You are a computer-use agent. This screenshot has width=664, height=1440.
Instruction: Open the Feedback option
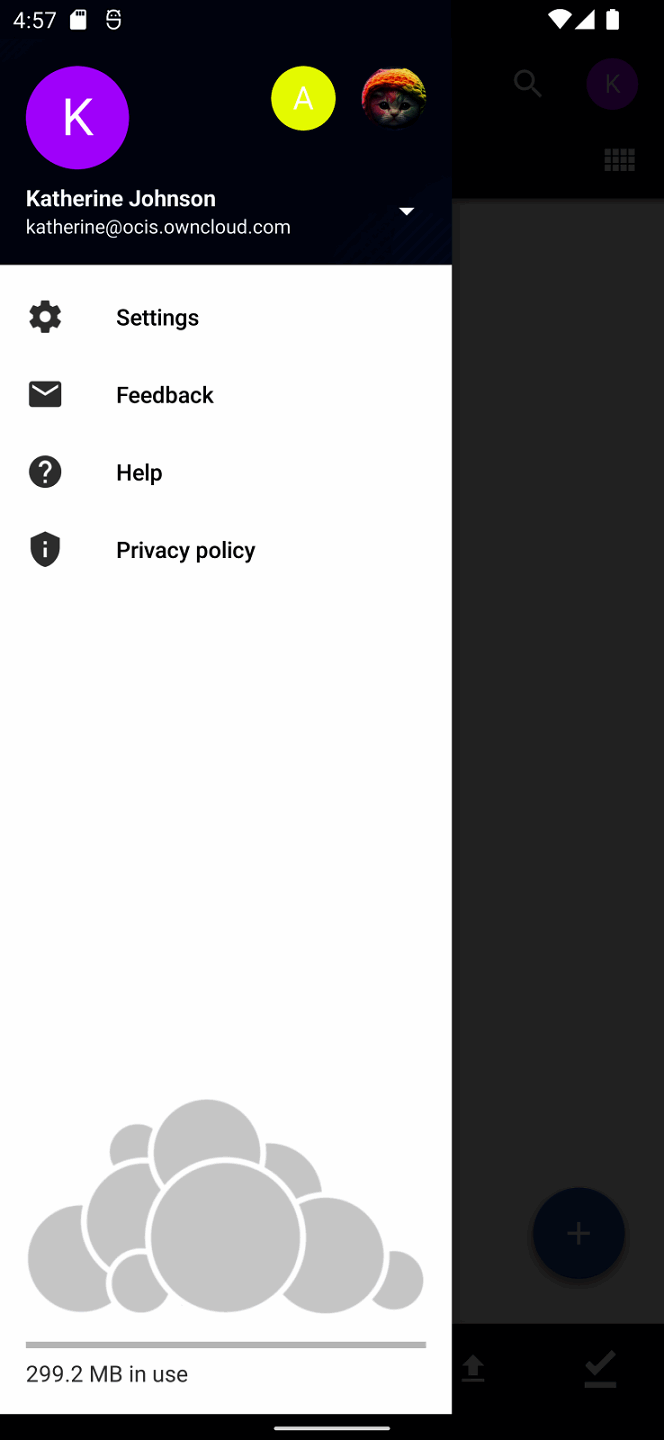coord(164,395)
